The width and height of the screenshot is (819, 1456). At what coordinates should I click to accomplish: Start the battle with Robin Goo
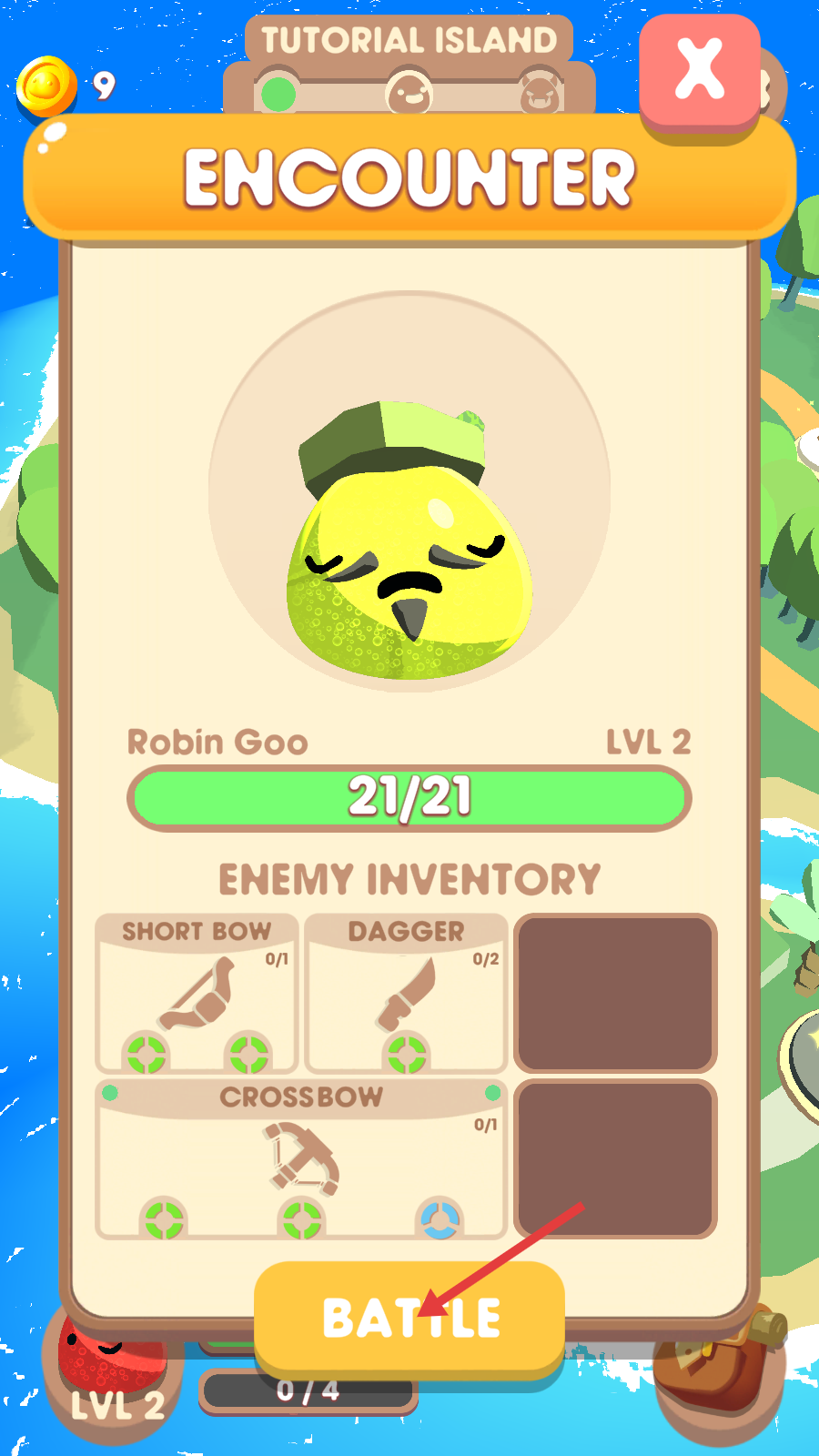(x=409, y=1316)
